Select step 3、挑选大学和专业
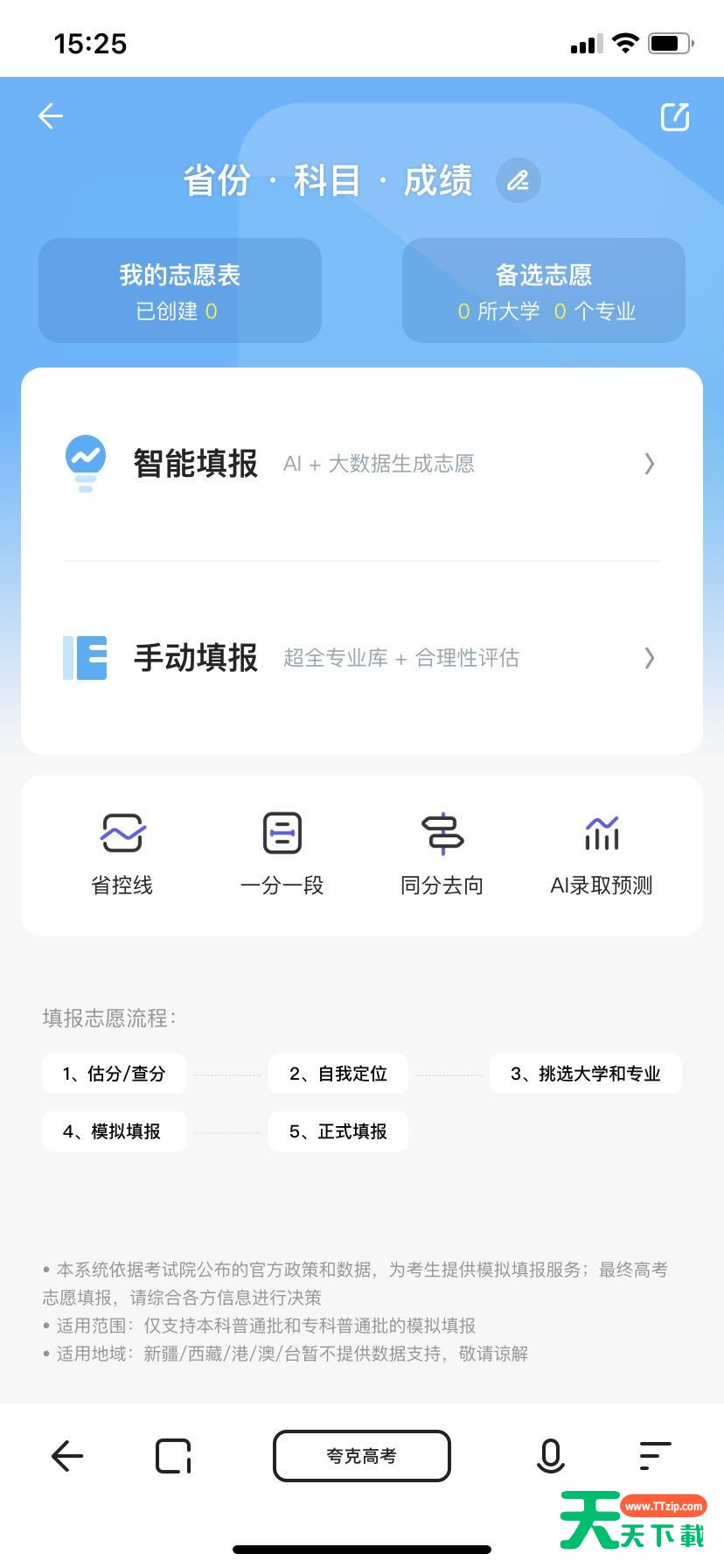 click(586, 1074)
